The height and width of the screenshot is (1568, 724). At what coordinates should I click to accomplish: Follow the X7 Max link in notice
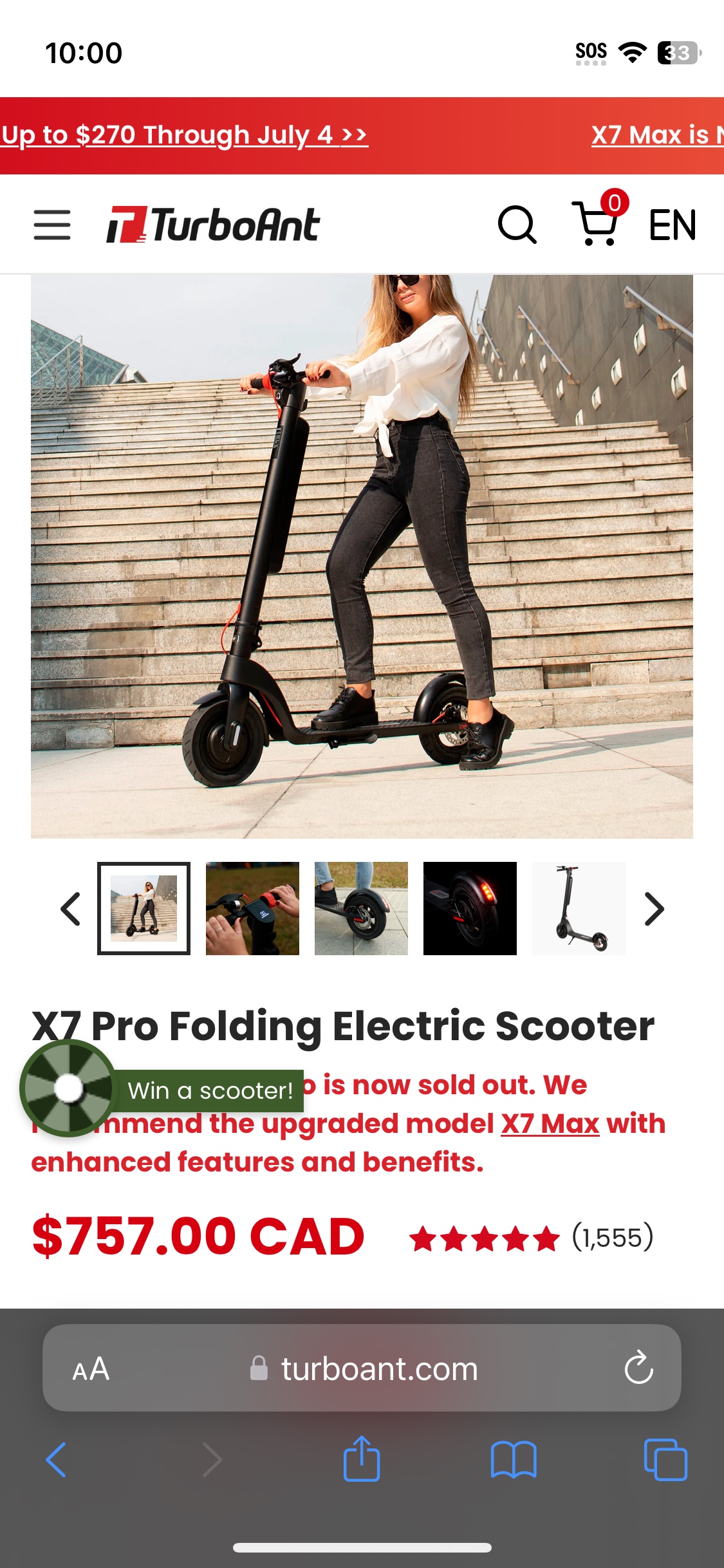[x=550, y=1124]
